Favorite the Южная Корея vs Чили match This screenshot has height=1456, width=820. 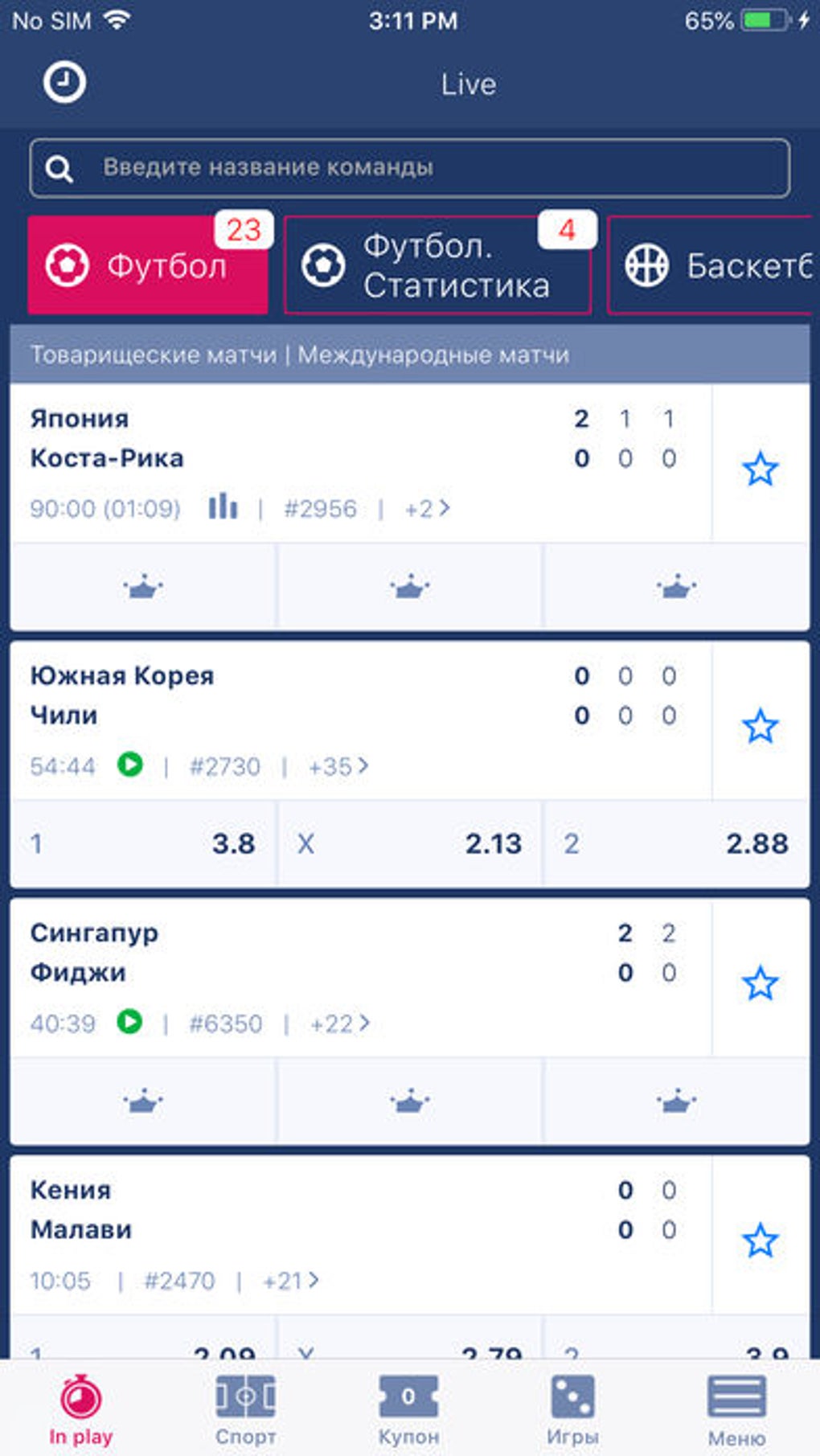coord(760,727)
